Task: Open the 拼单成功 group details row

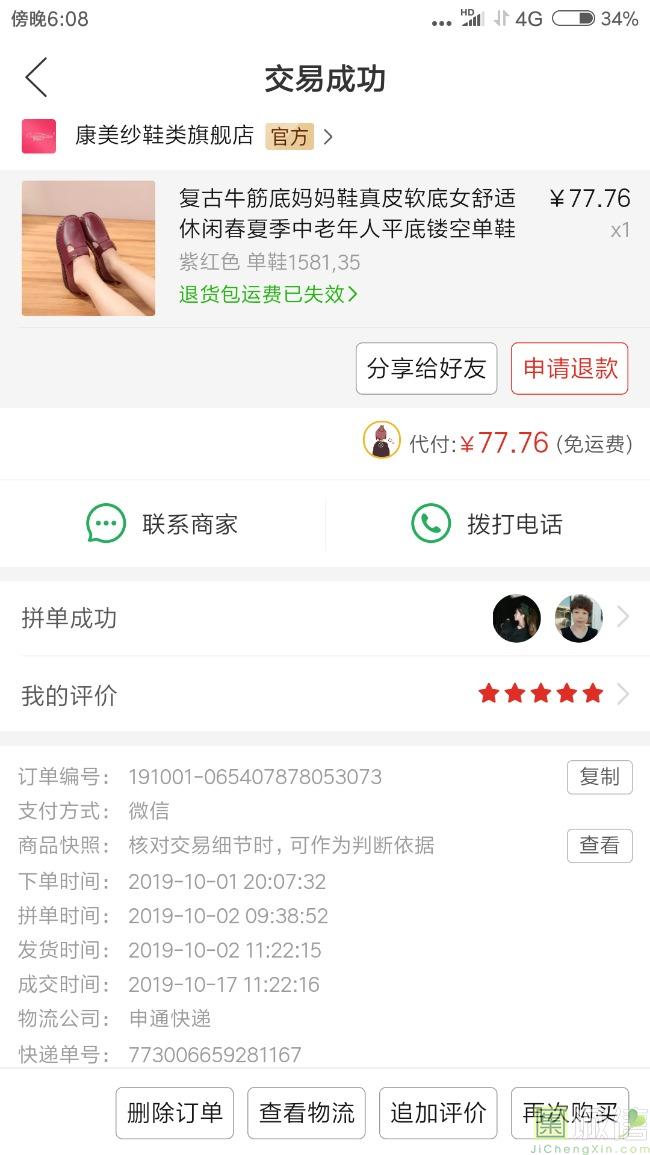Action: tap(325, 618)
